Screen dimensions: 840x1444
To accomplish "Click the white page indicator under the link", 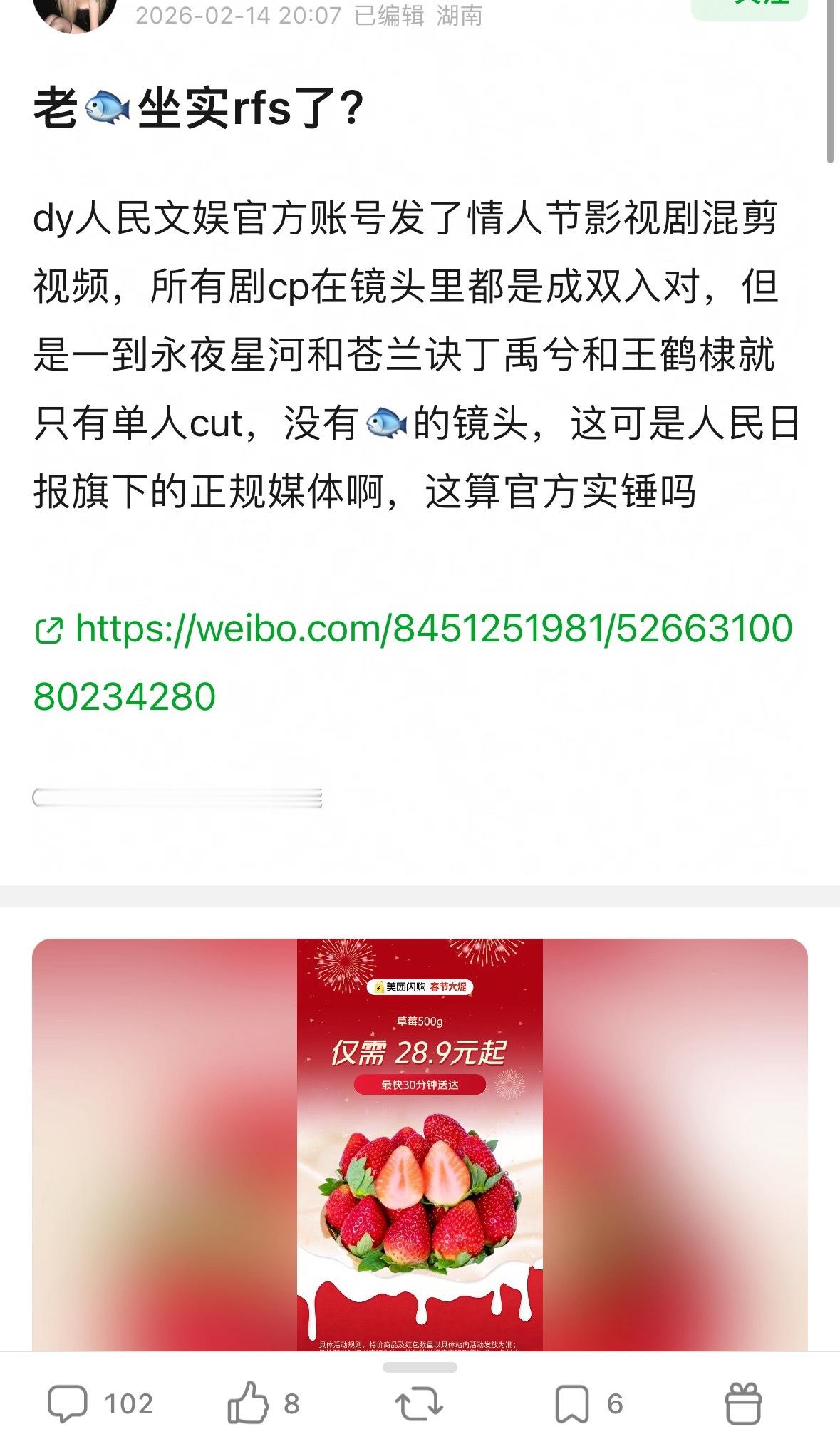I will tap(178, 798).
